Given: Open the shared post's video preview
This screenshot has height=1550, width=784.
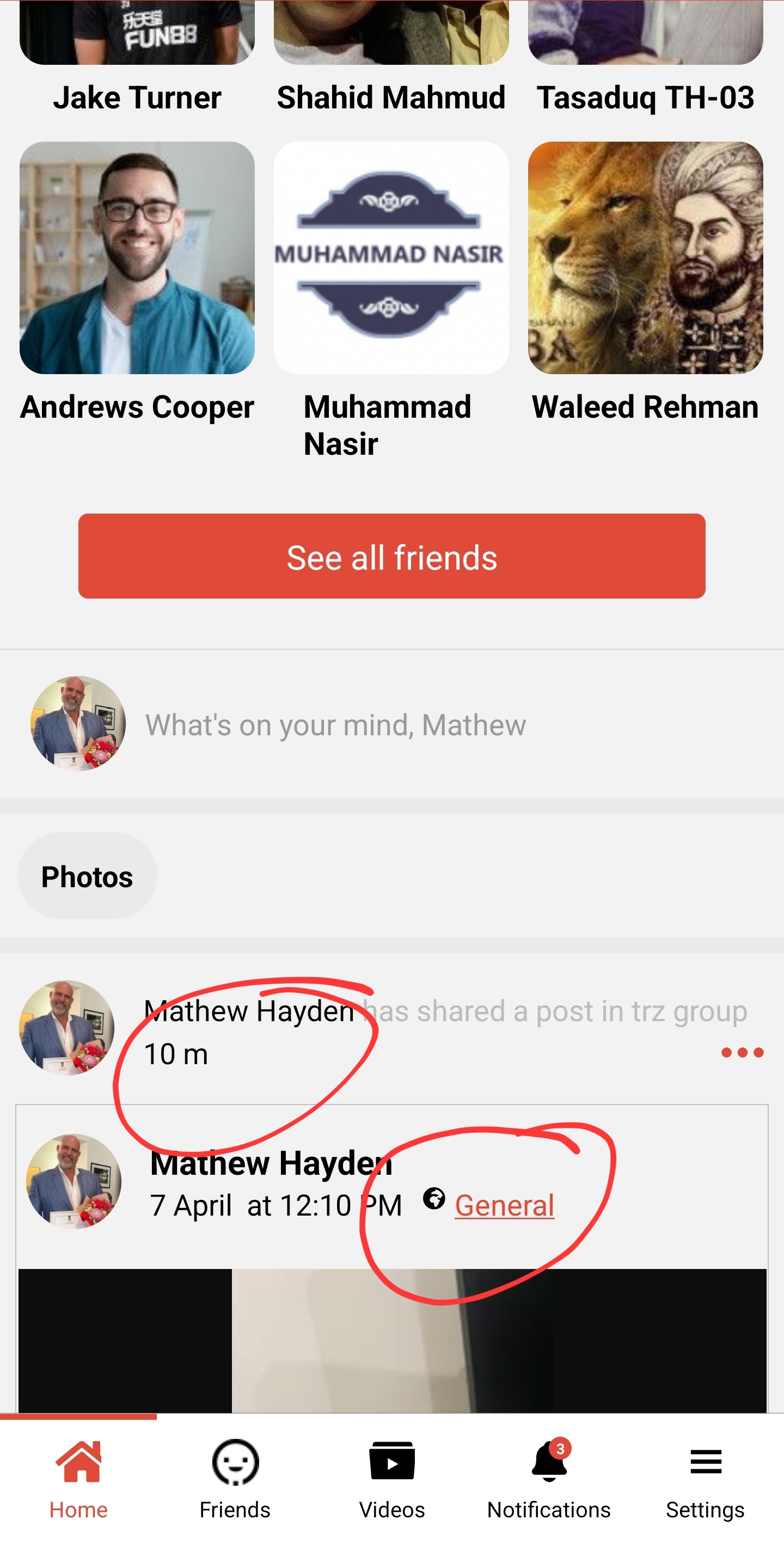Looking at the screenshot, I should coord(391,1341).
